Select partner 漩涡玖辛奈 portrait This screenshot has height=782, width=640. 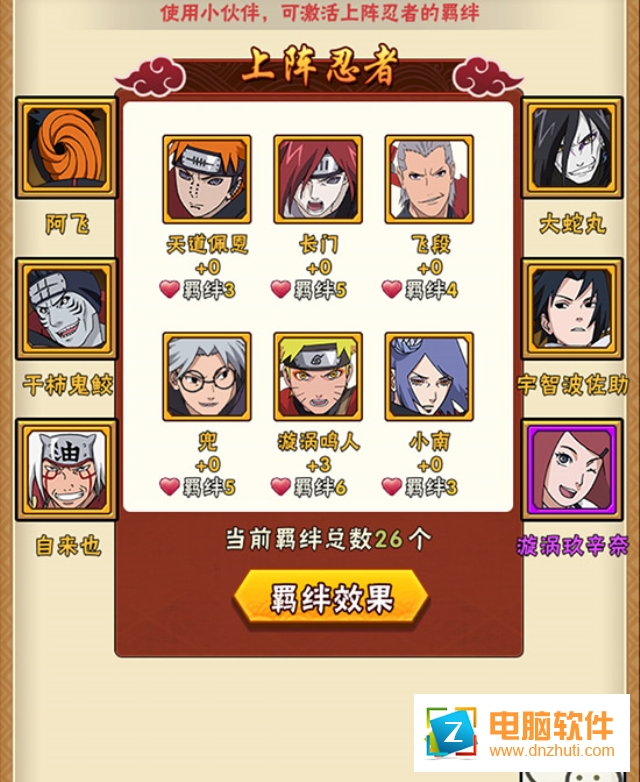(x=572, y=470)
